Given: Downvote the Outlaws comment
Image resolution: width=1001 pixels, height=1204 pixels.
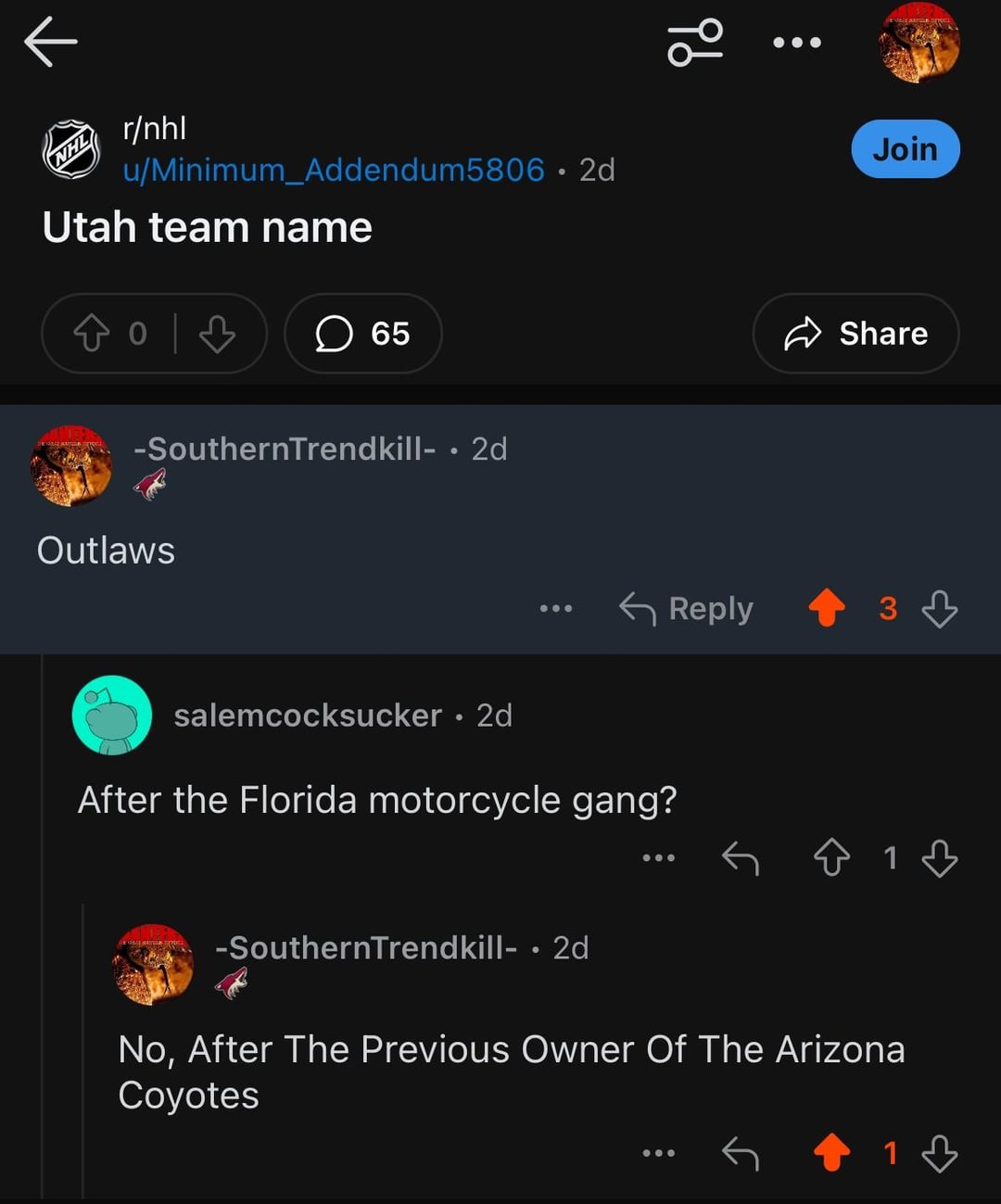Looking at the screenshot, I should pyautogui.click(x=940, y=609).
